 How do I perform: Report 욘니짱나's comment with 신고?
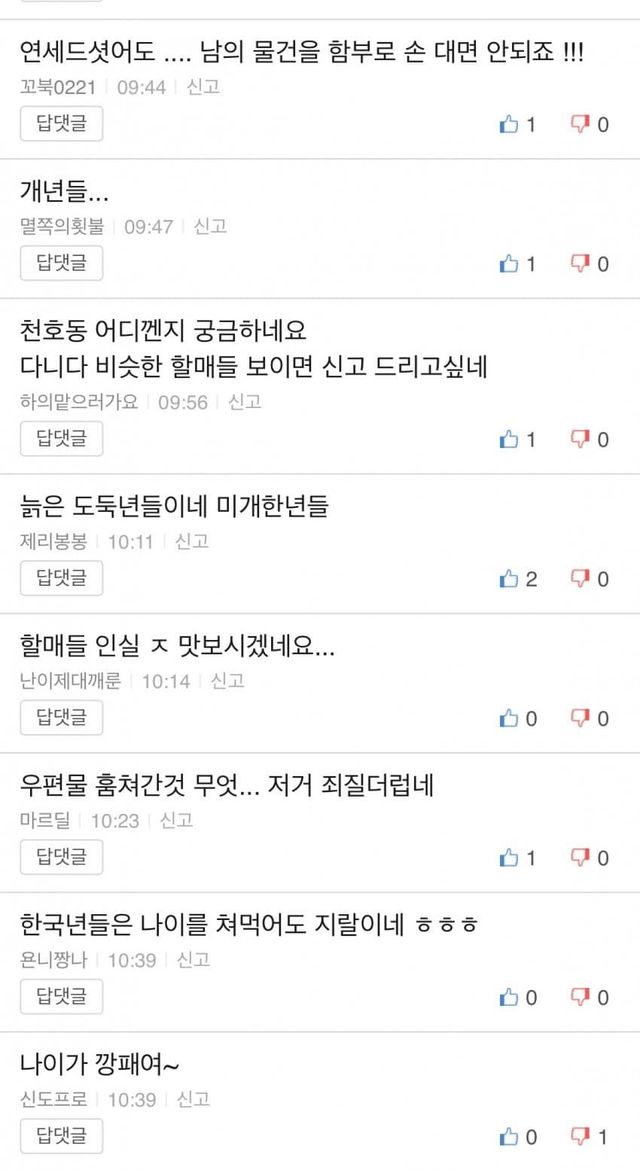click(x=193, y=960)
